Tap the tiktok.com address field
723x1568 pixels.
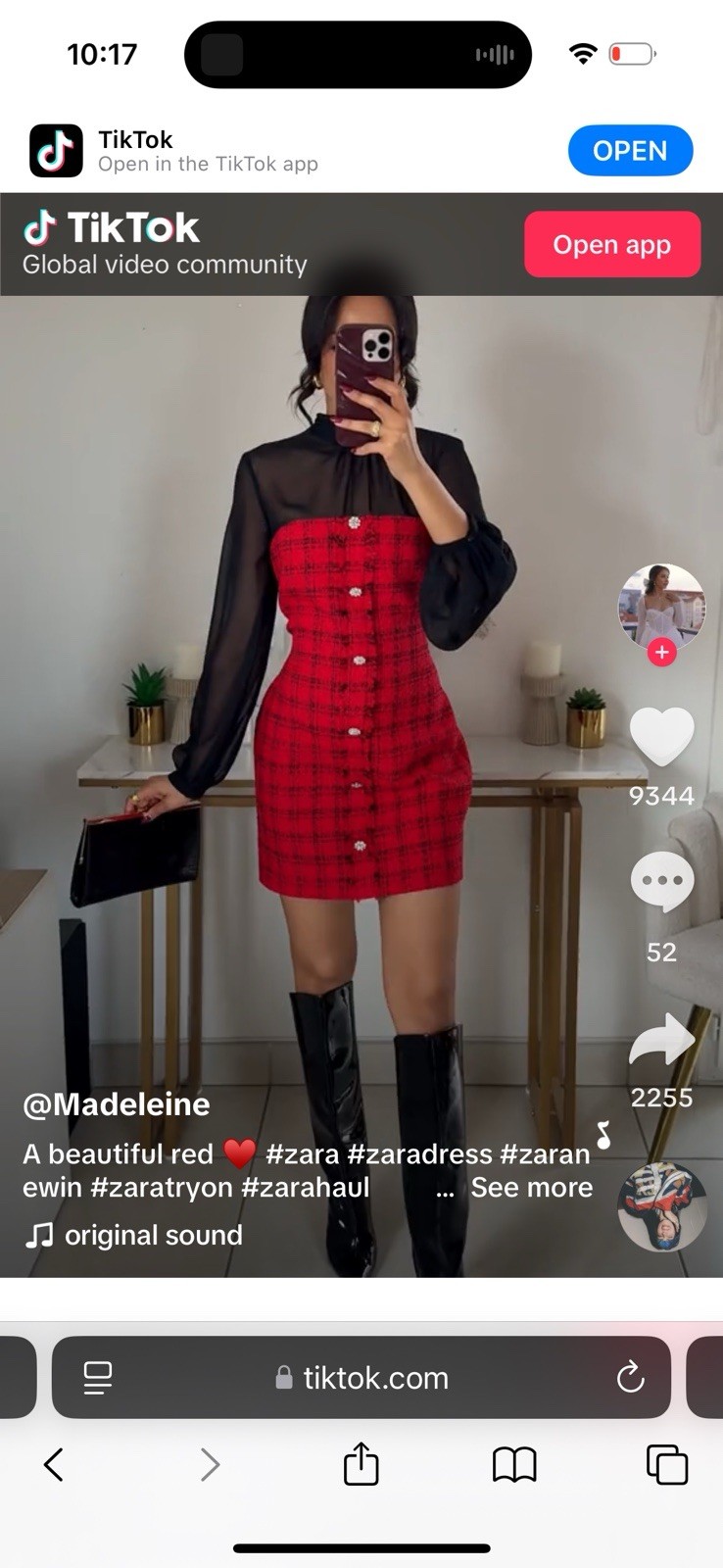[361, 1377]
